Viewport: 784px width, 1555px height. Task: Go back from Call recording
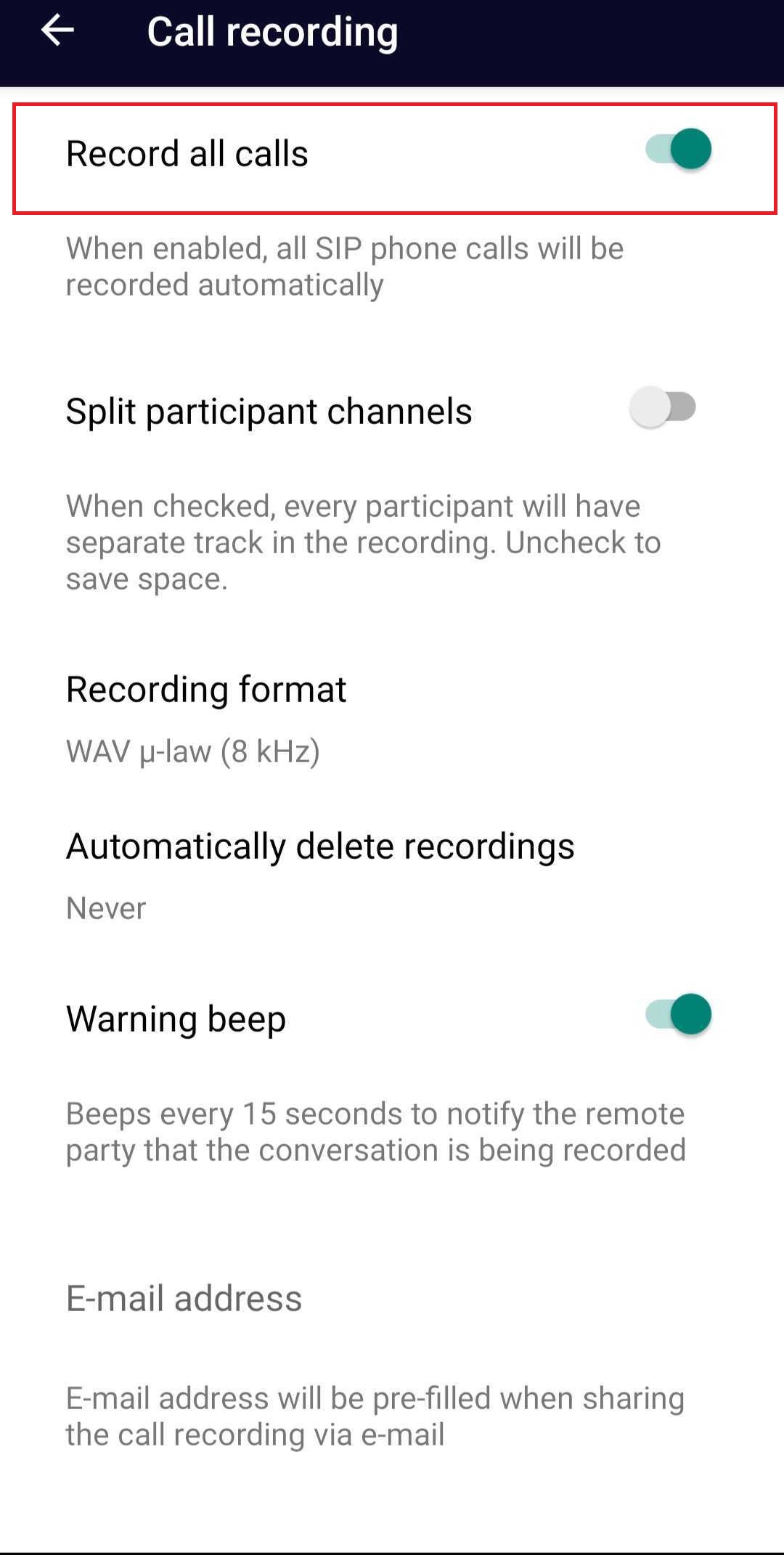57,31
